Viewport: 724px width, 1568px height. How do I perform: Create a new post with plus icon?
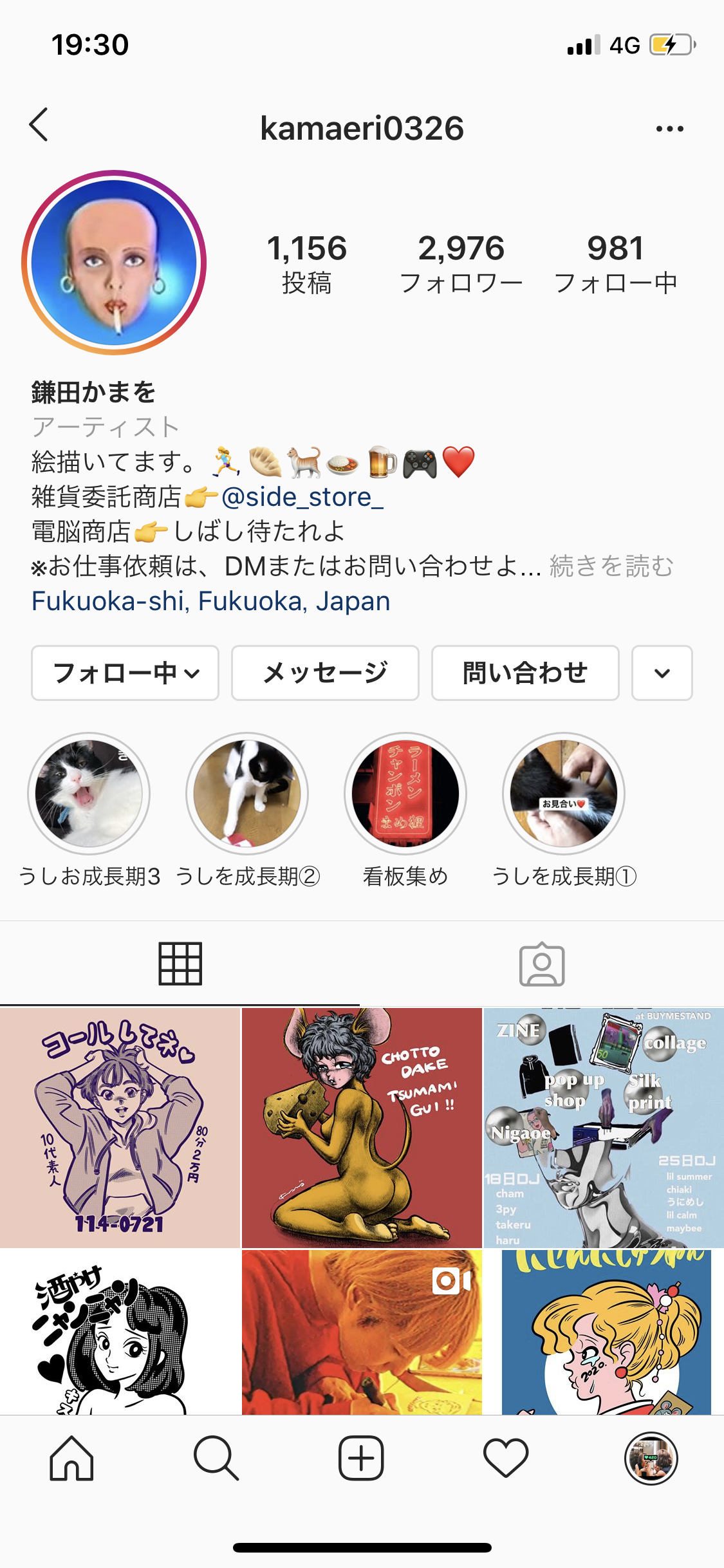pyautogui.click(x=361, y=1458)
